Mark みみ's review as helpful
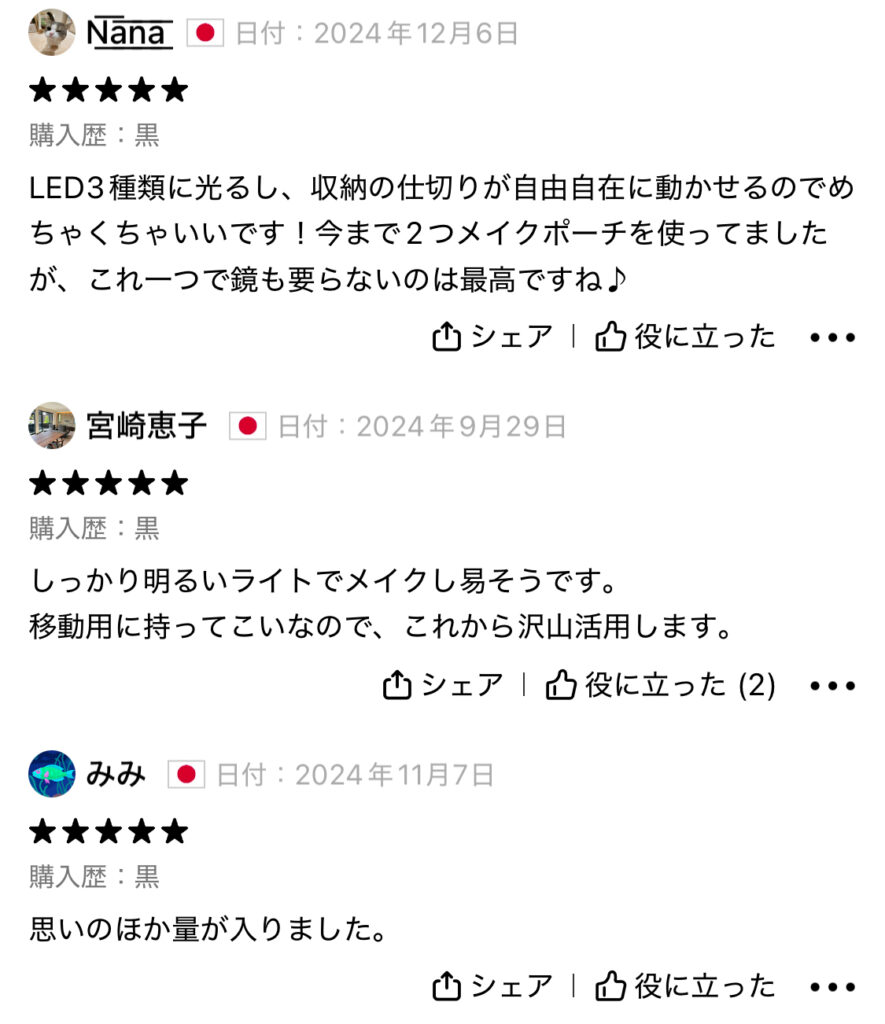This screenshot has height=1024, width=885. (685, 986)
